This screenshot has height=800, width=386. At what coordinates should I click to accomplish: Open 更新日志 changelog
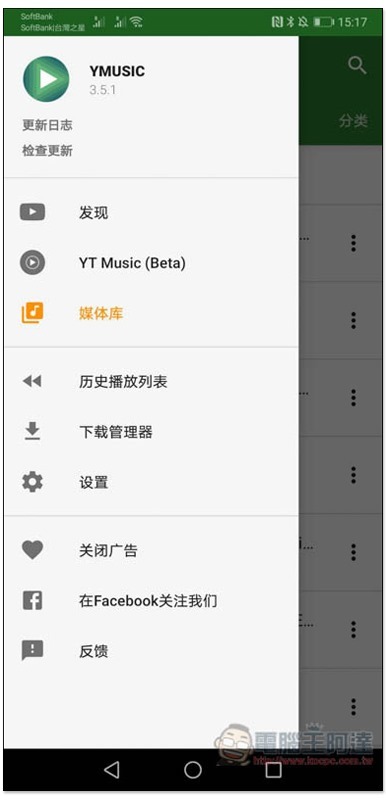click(x=47, y=125)
